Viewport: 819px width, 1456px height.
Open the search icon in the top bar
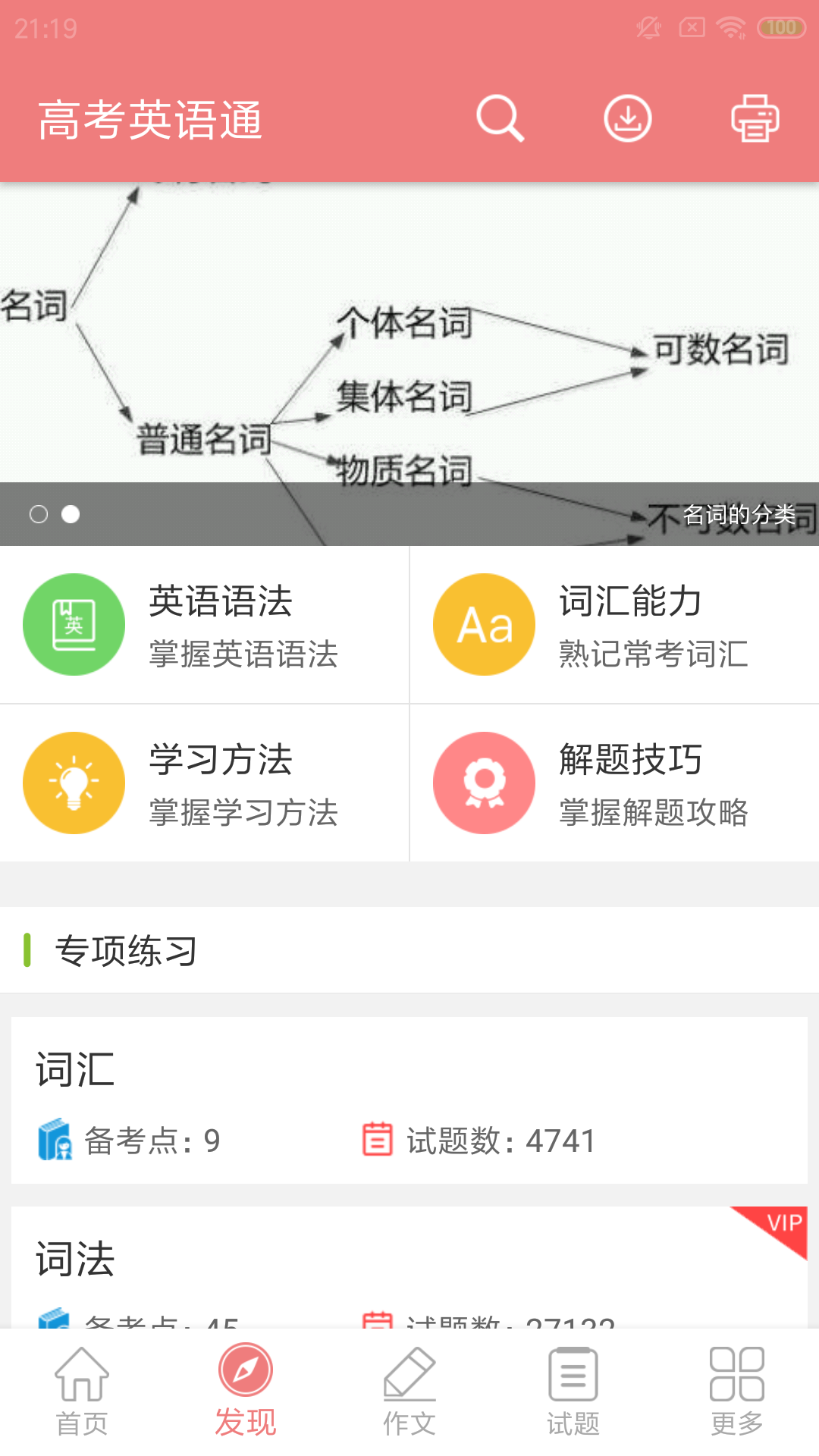point(500,119)
